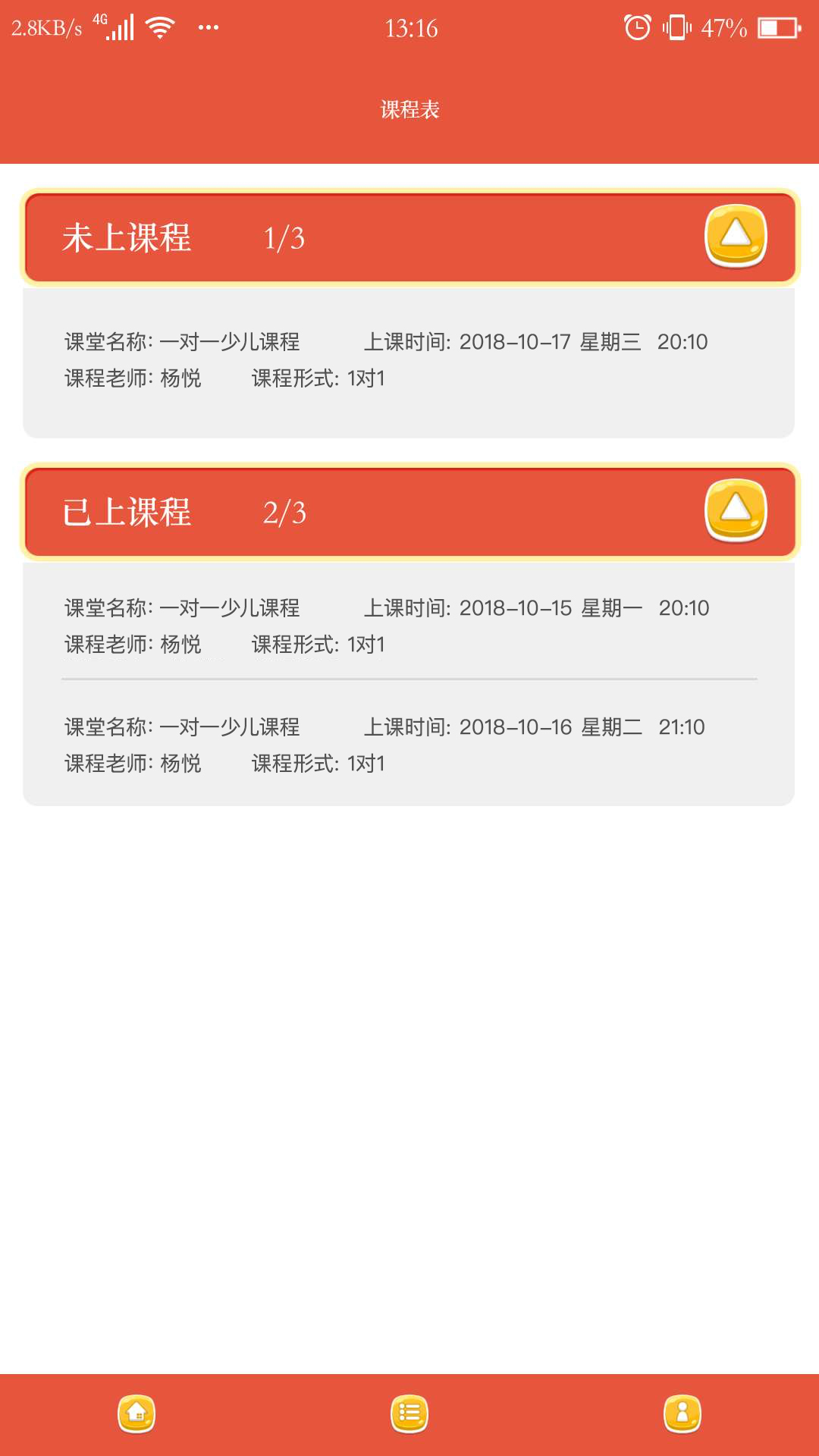Select the 2018-10-16 星期二 course entry

coord(409,745)
